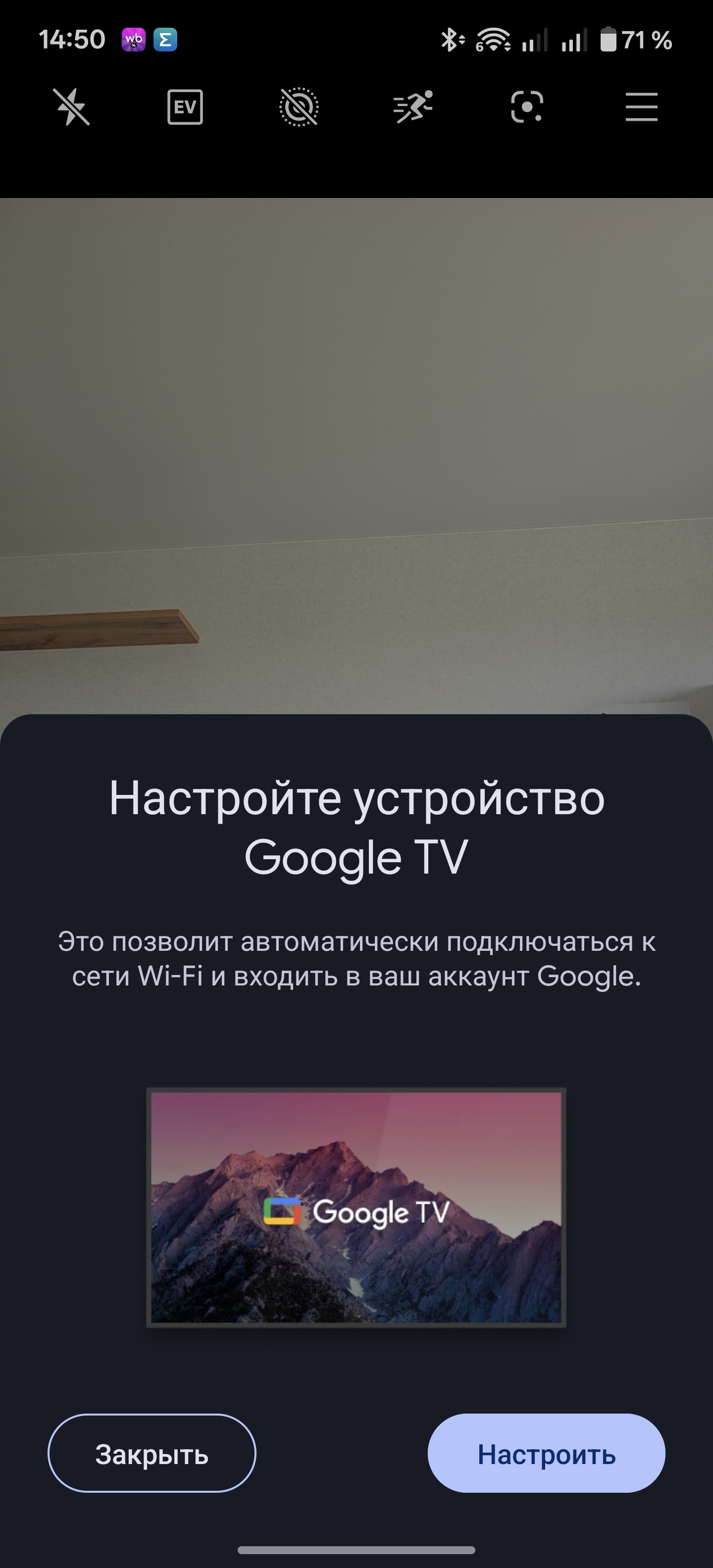This screenshot has height=1568, width=713.
Task: Open the camera hamburger menu
Action: (641, 107)
